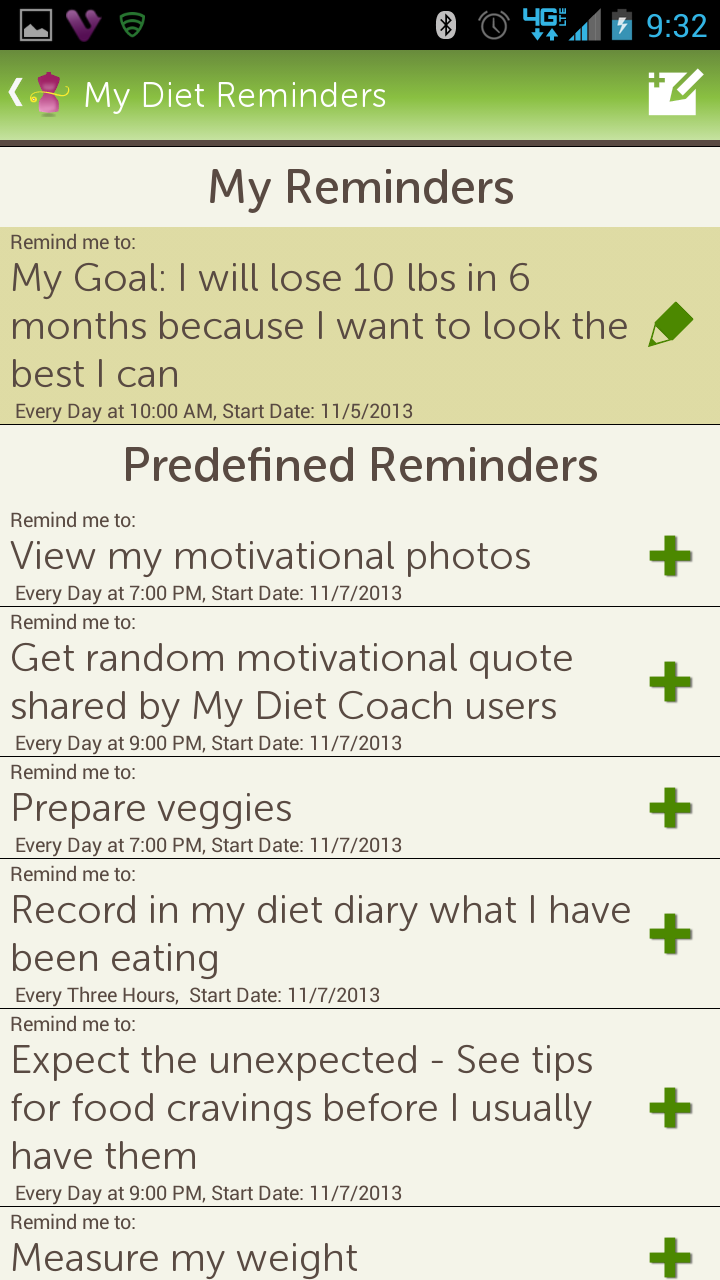Add the Record in my diet diary reminder
This screenshot has width=720, height=1280.
[x=670, y=934]
